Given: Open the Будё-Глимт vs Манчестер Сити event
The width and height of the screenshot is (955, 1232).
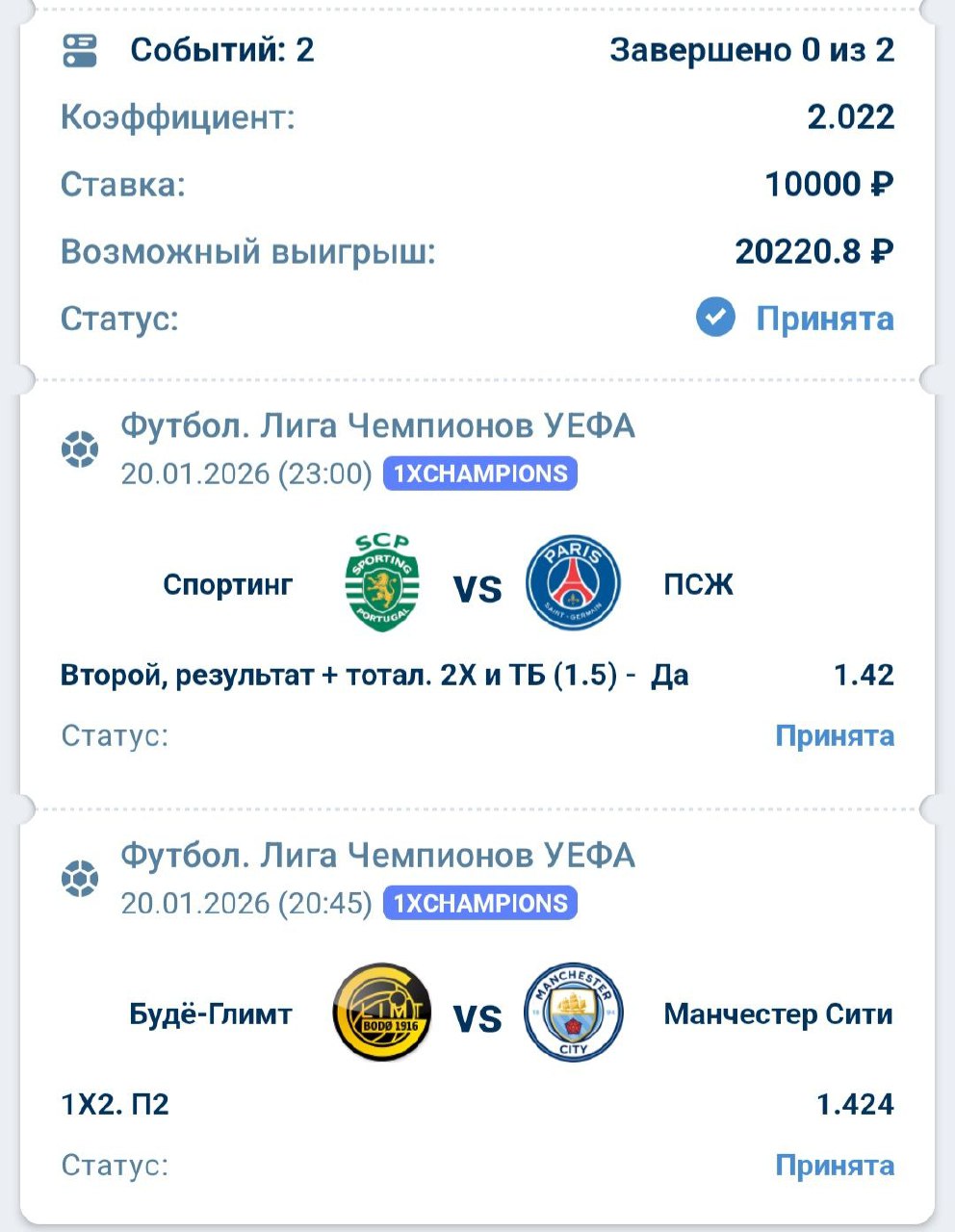Looking at the screenshot, I should click(477, 1015).
